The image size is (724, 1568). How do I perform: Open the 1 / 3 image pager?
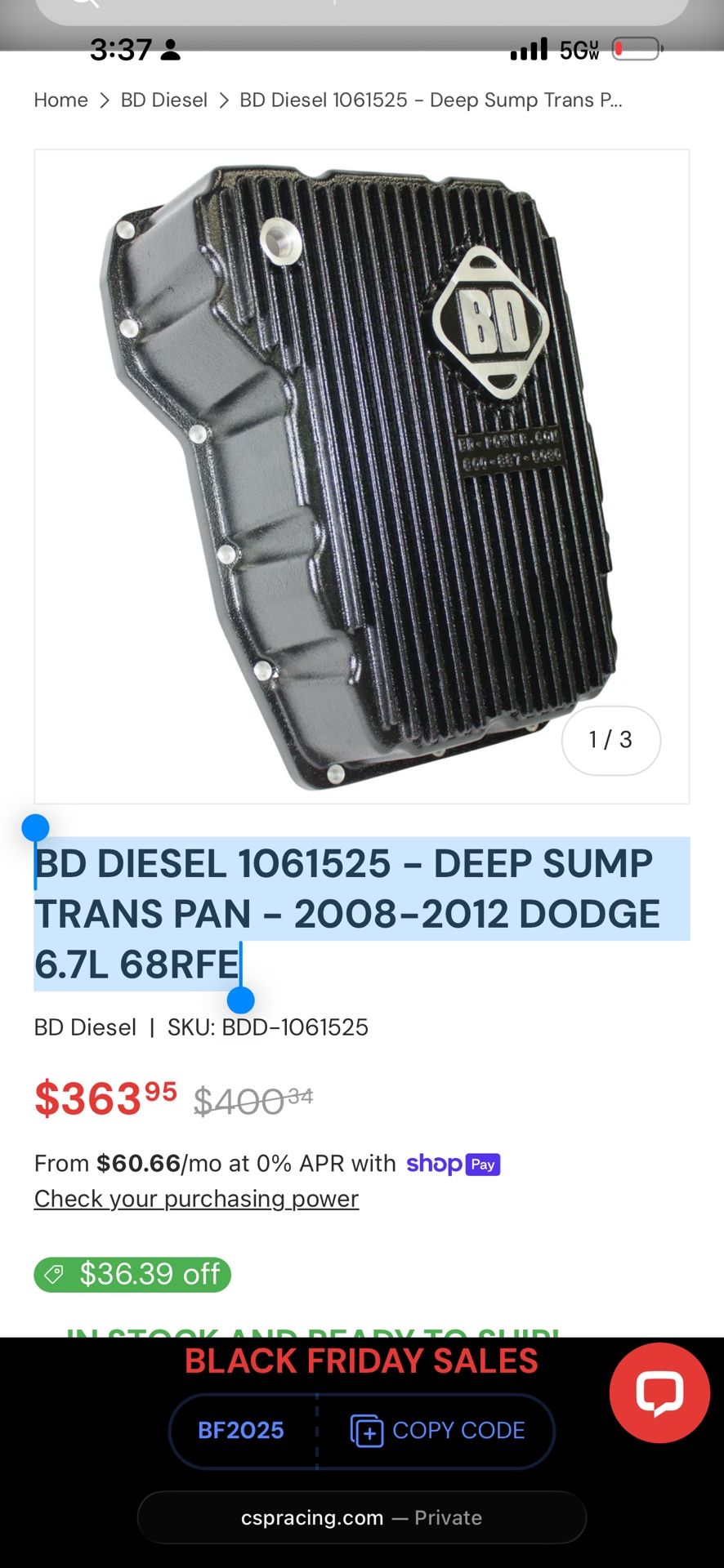point(610,741)
